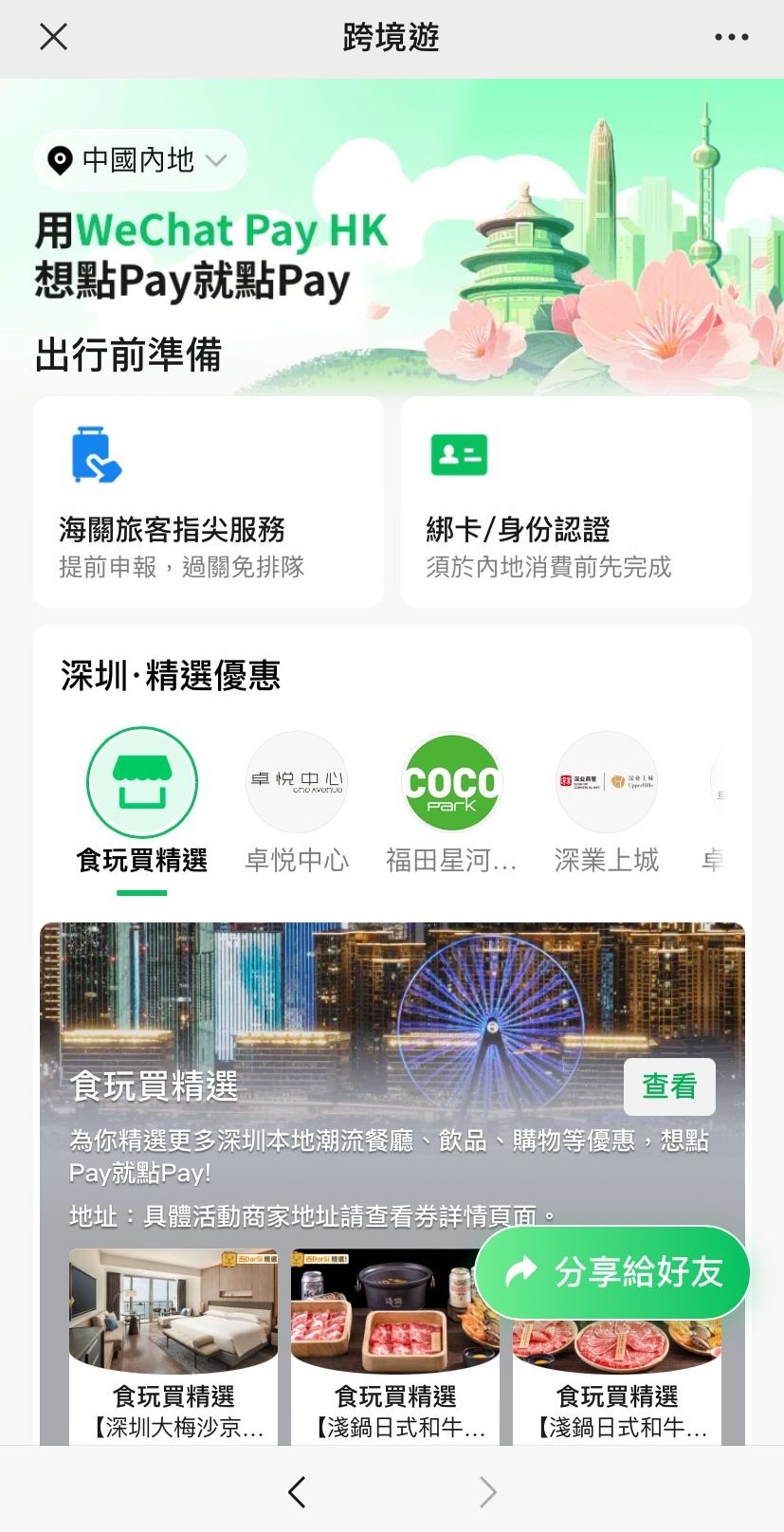
Task: Open the 卓悦中心 One Avenue logo
Action: (296, 782)
